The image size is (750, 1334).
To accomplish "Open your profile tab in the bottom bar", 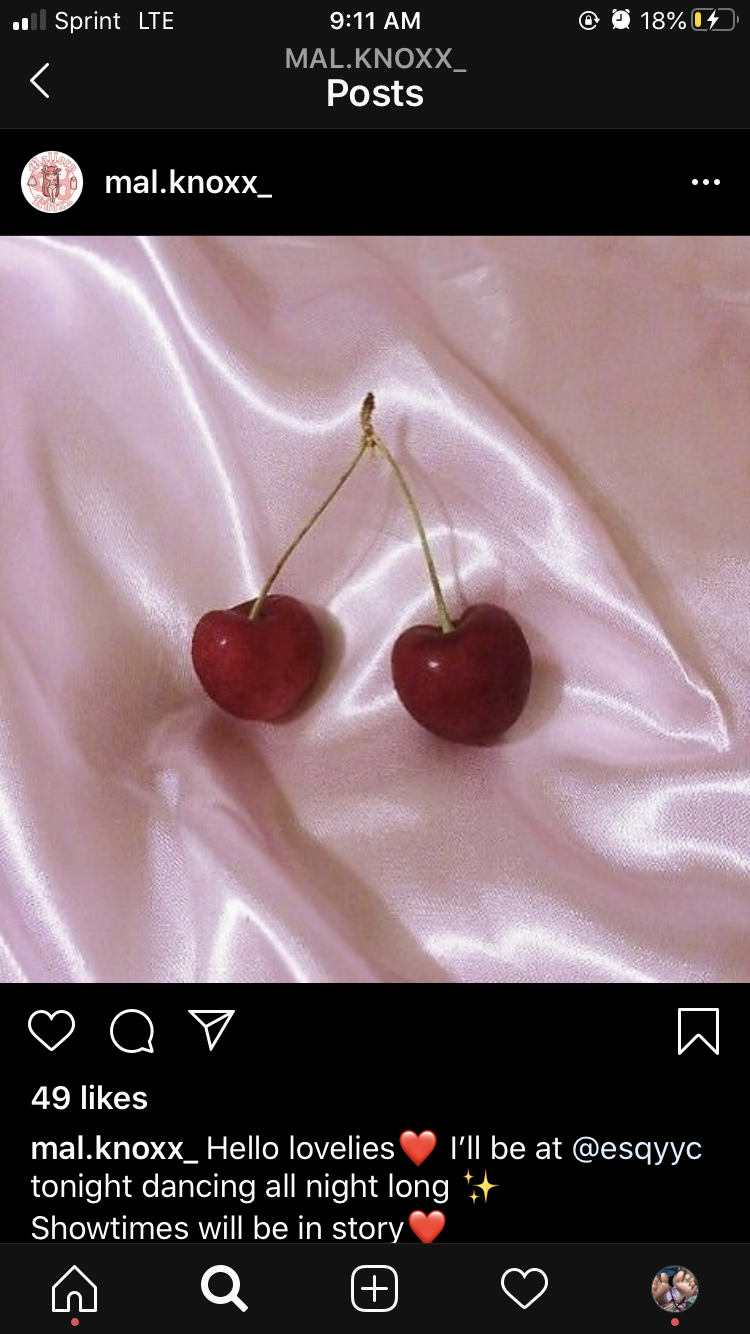I will pyautogui.click(x=675, y=1289).
